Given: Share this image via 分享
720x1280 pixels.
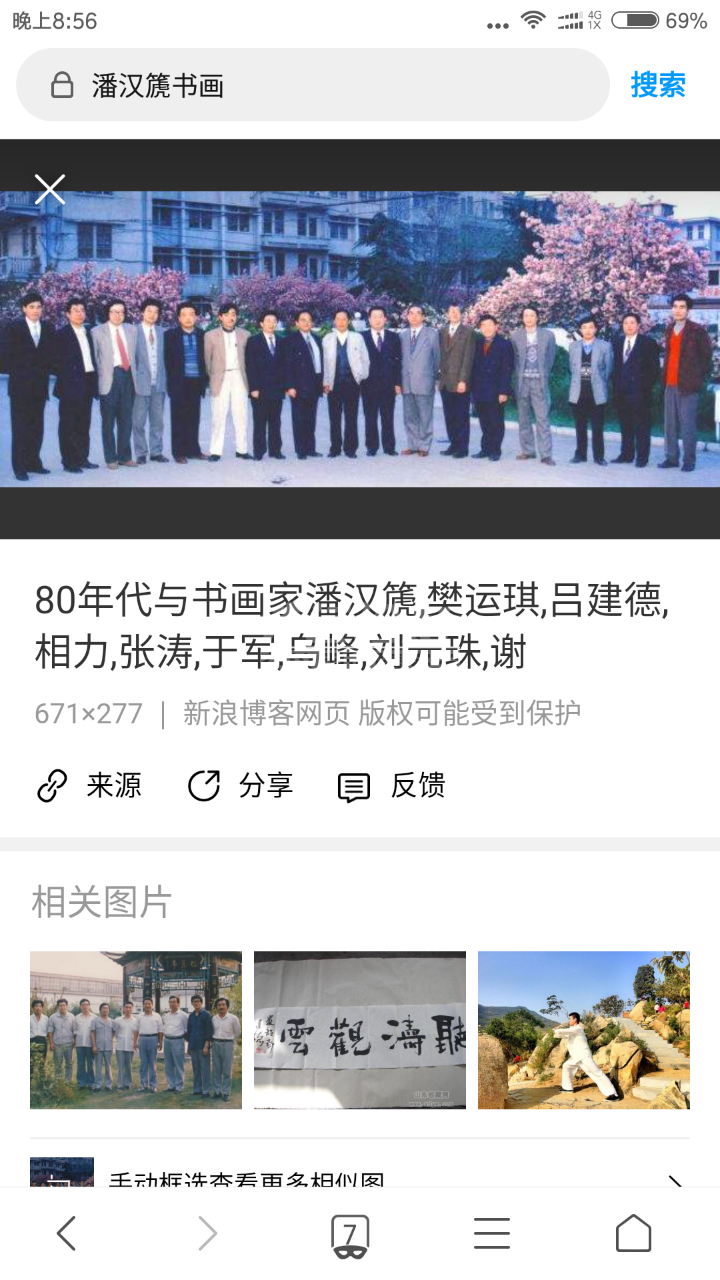Looking at the screenshot, I should [x=240, y=786].
